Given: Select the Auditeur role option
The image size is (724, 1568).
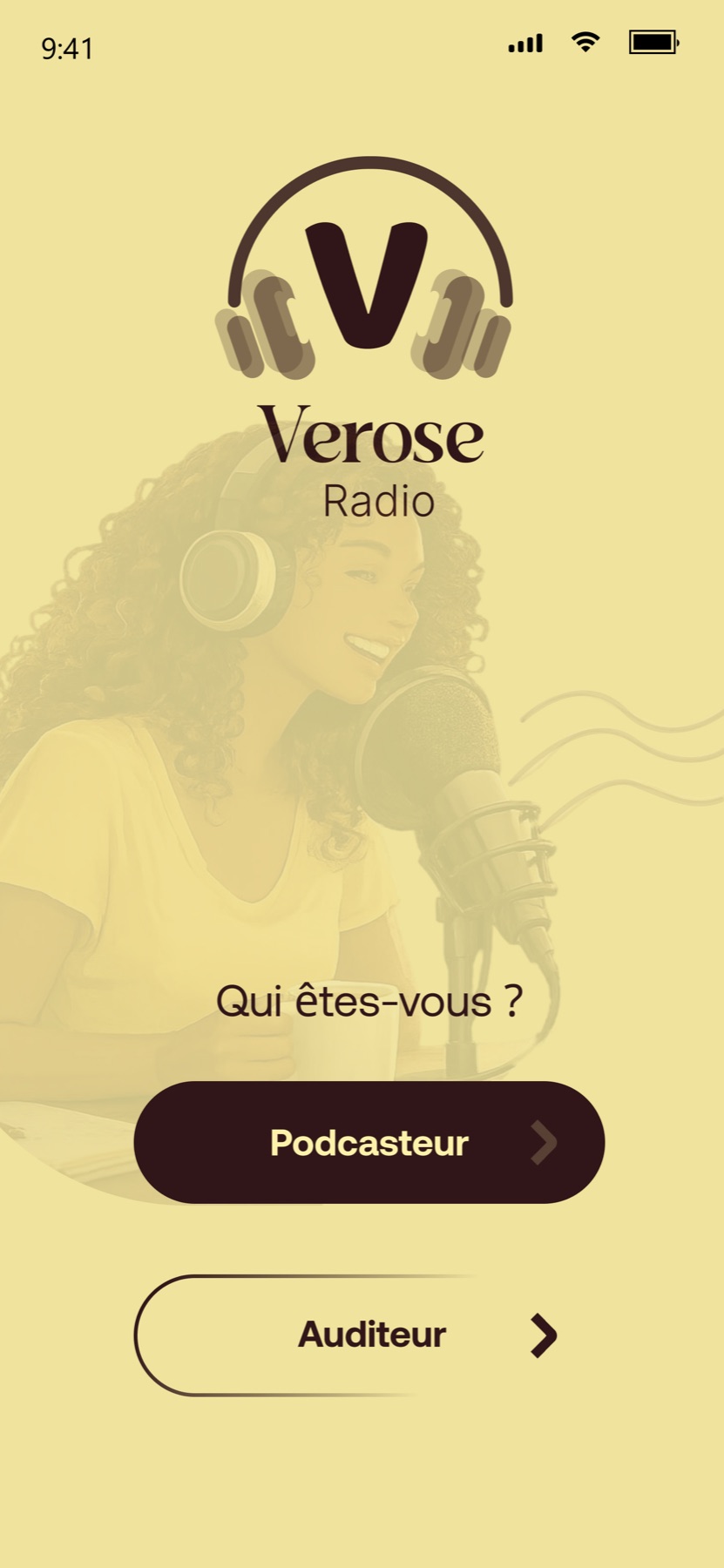Looking at the screenshot, I should click(x=369, y=1335).
